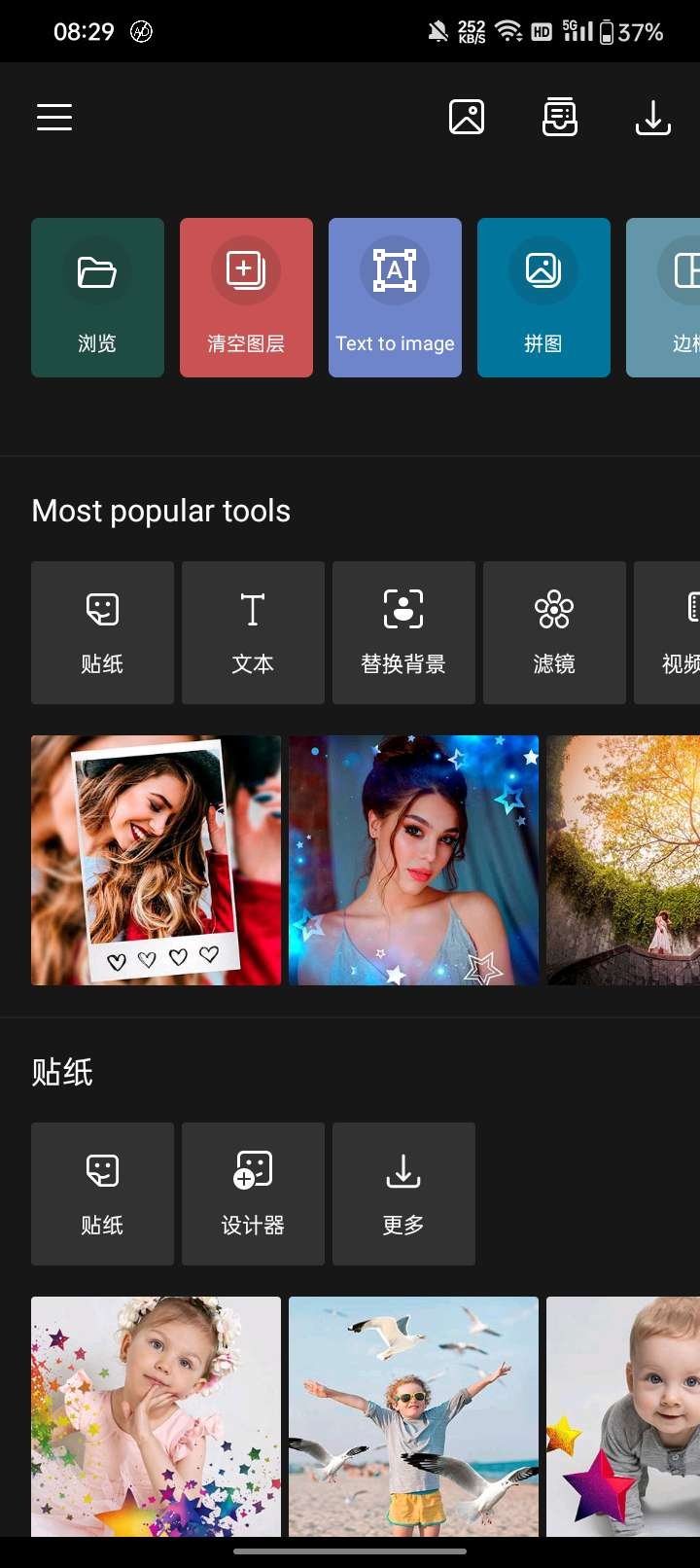This screenshot has height=1568, width=700.
Task: Select the 清空图层 tile
Action: (x=246, y=297)
